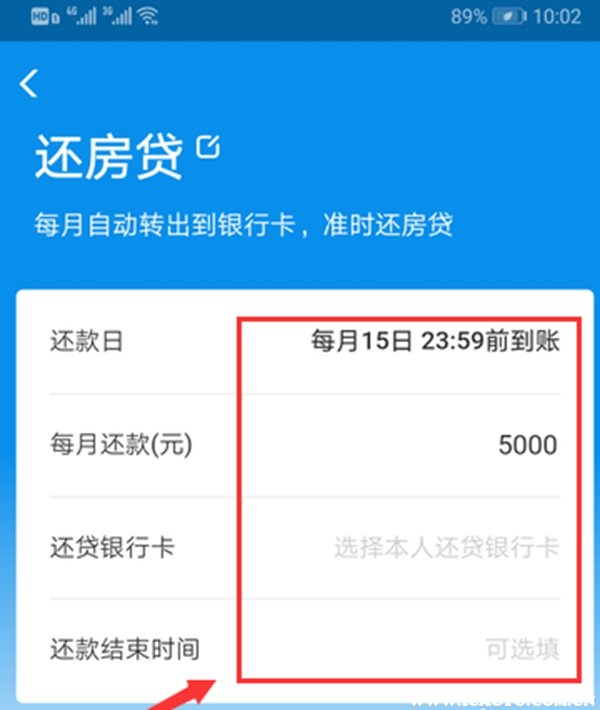600x710 pixels.
Task: Go back using the top-left arrow
Action: 29,84
